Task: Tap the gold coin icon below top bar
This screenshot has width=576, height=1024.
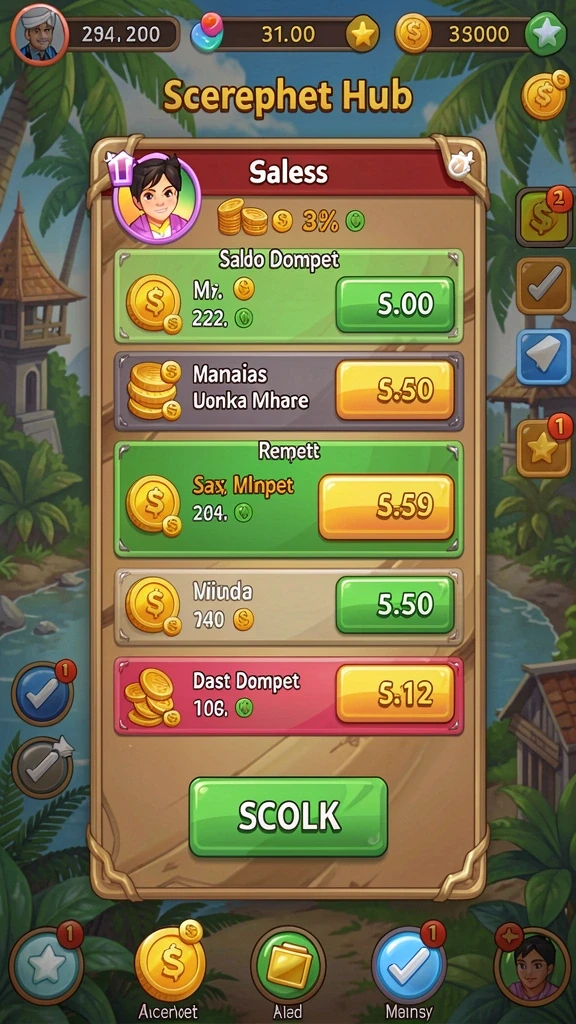Action: [x=545, y=97]
